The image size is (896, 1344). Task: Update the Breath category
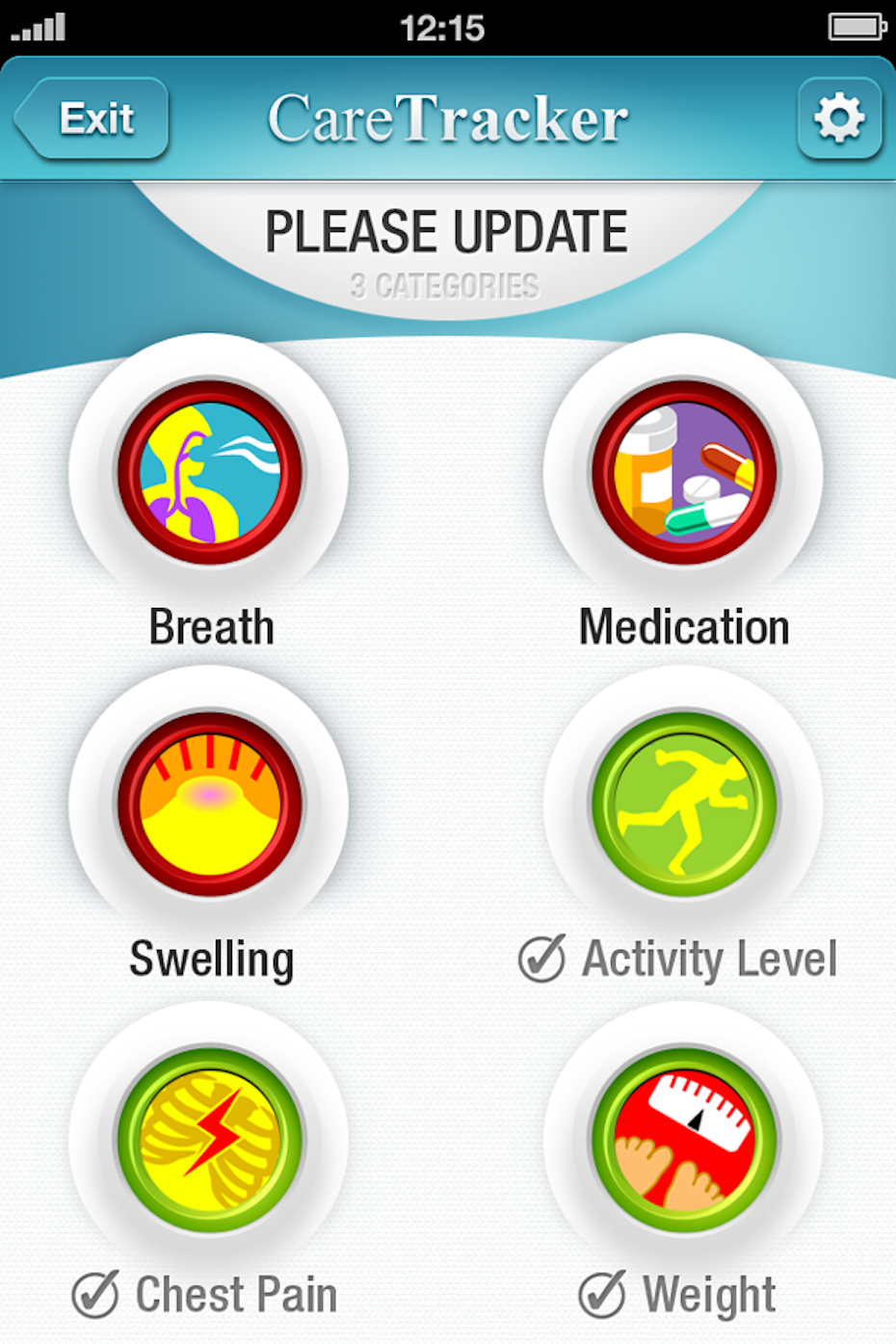click(210, 472)
